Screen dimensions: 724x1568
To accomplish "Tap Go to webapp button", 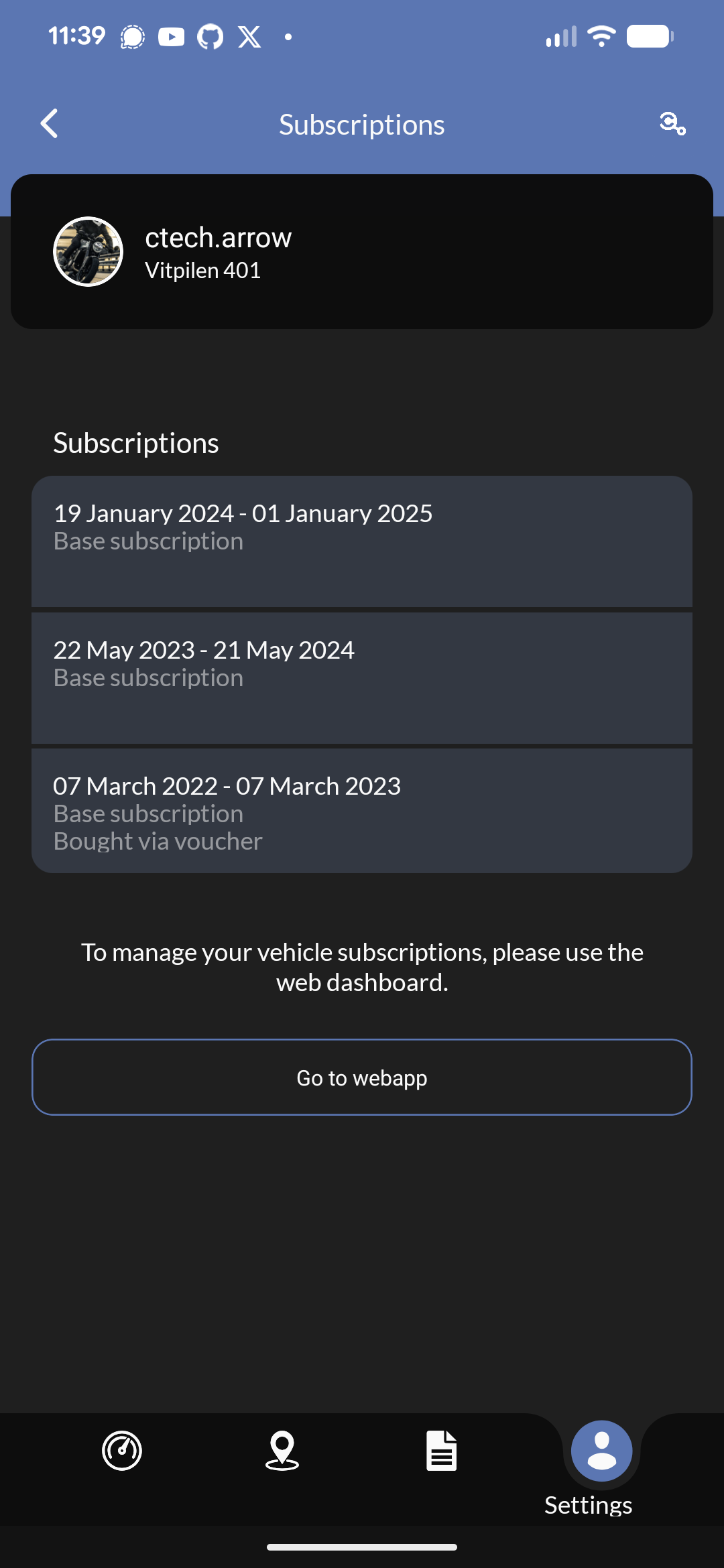I will [x=362, y=1077].
